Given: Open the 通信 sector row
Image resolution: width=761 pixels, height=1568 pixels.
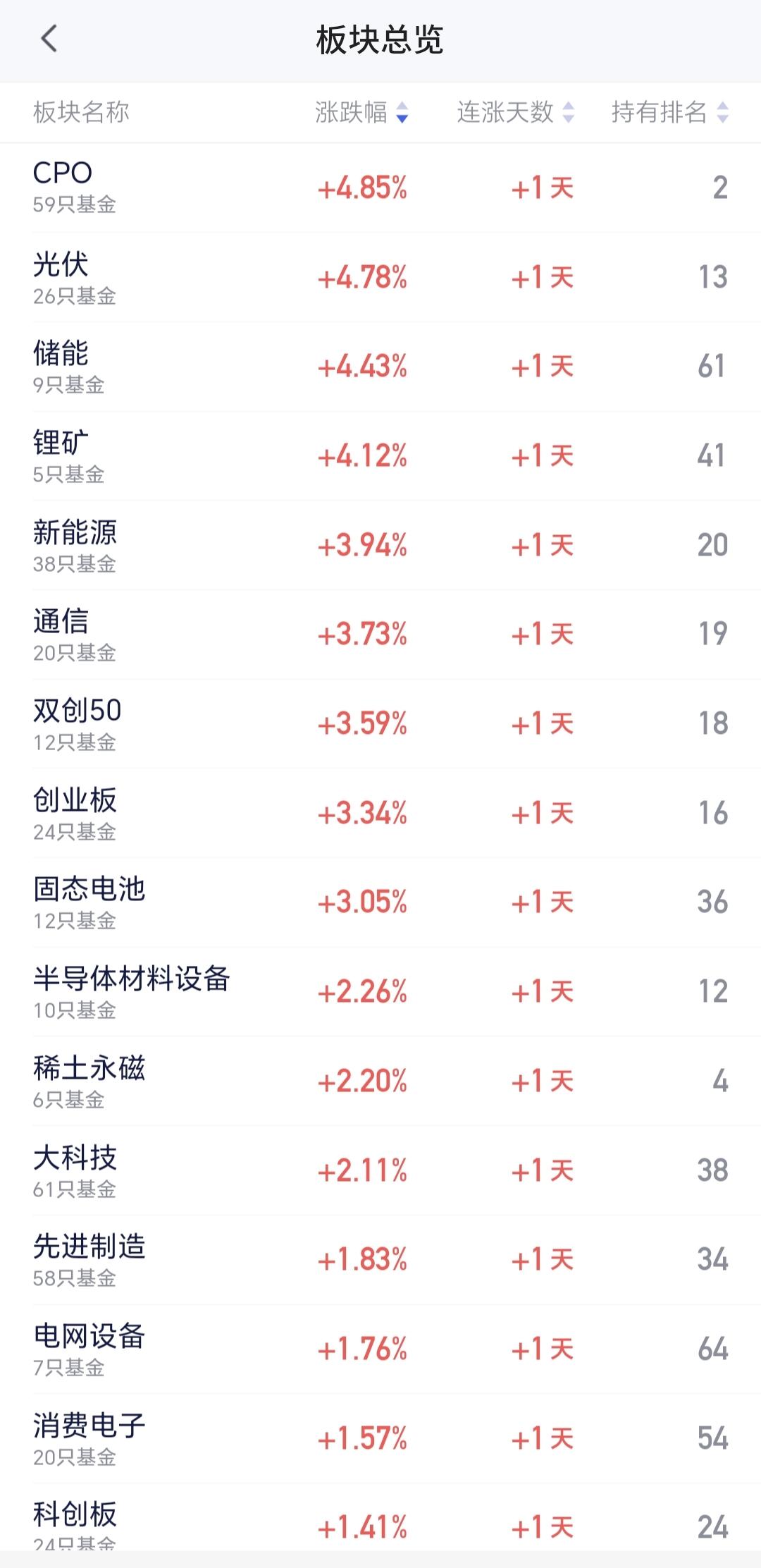Looking at the screenshot, I should tap(380, 635).
